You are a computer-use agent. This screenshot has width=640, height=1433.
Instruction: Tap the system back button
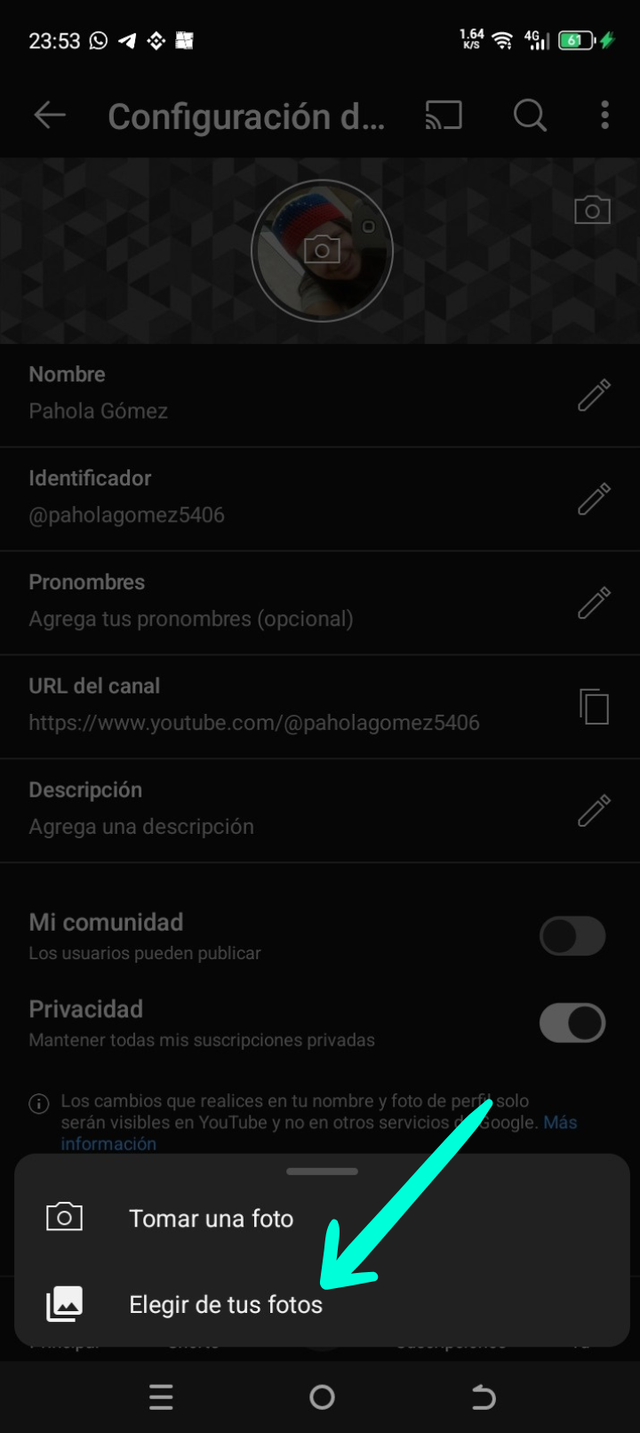[484, 1397]
